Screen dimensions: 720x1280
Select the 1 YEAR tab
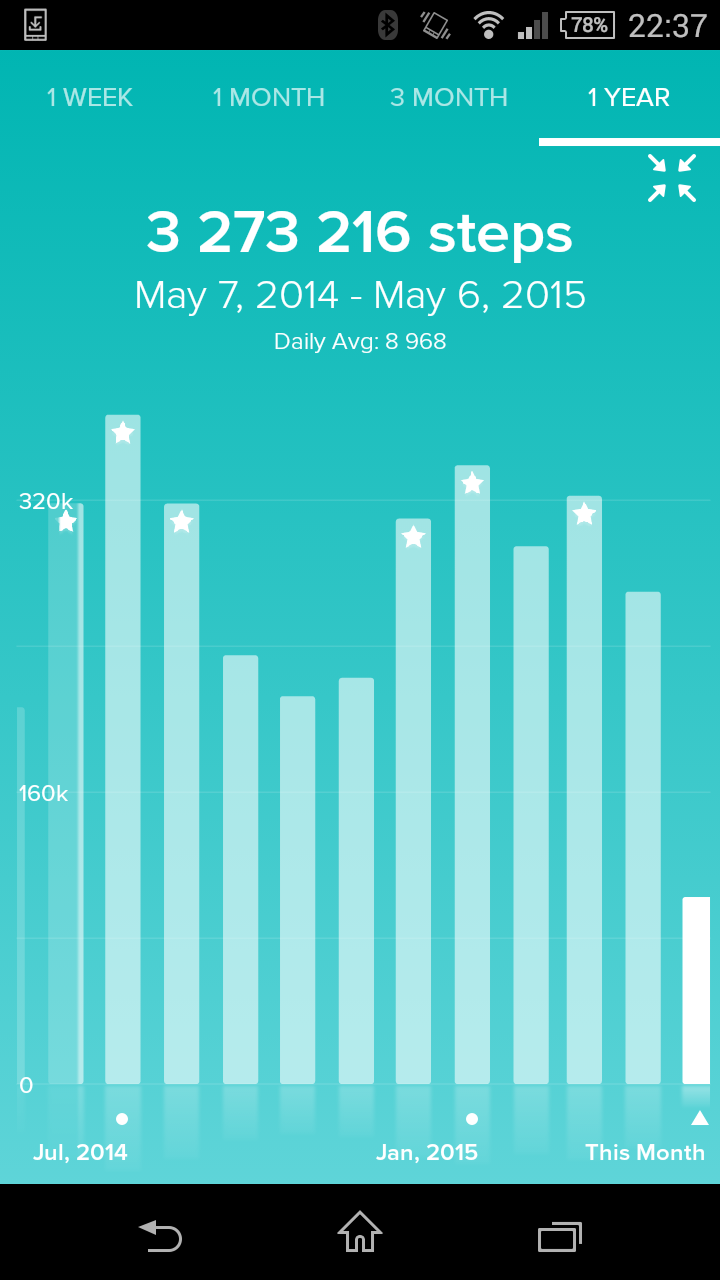tap(629, 98)
